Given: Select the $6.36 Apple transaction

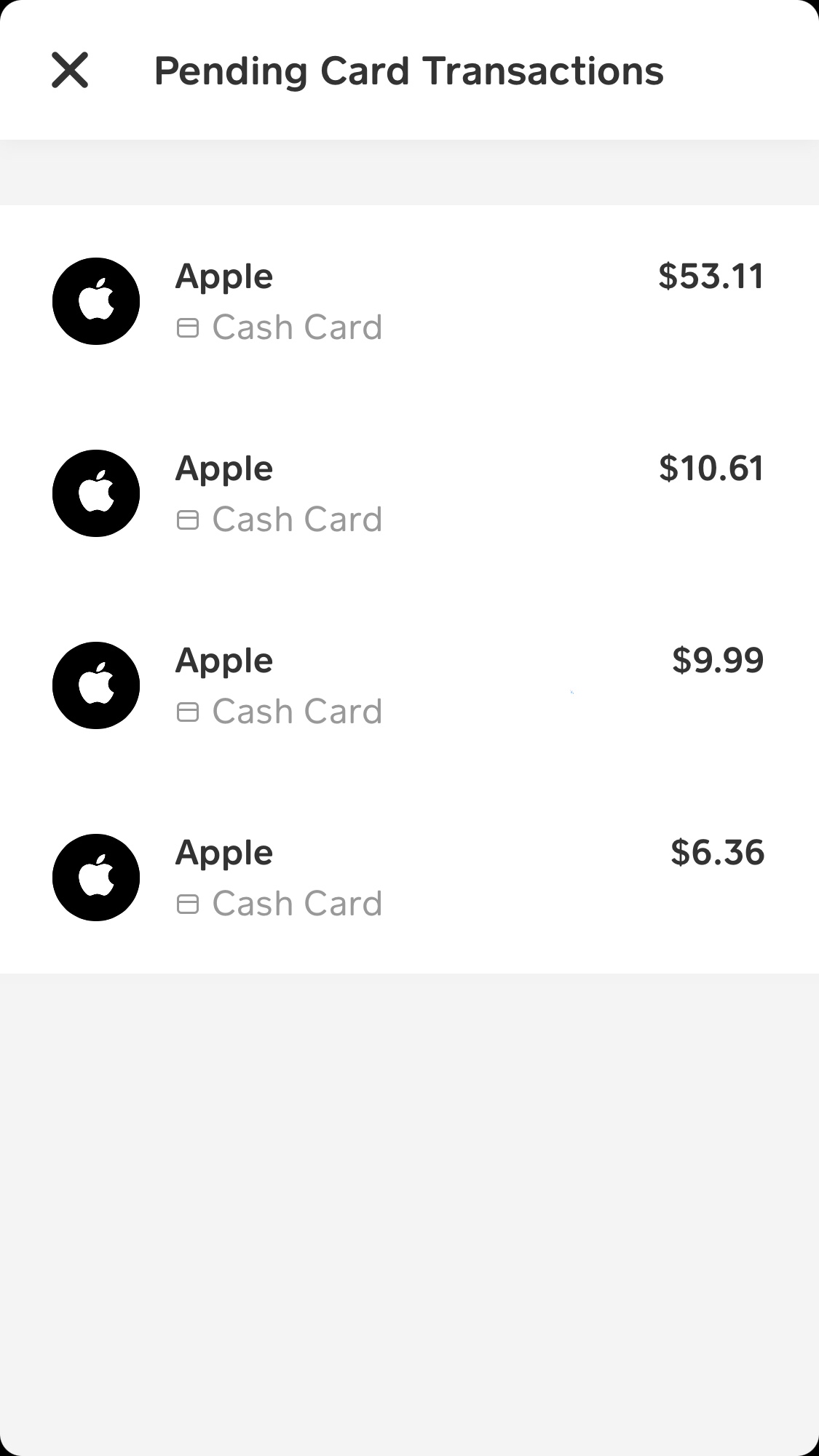Looking at the screenshot, I should tap(409, 878).
